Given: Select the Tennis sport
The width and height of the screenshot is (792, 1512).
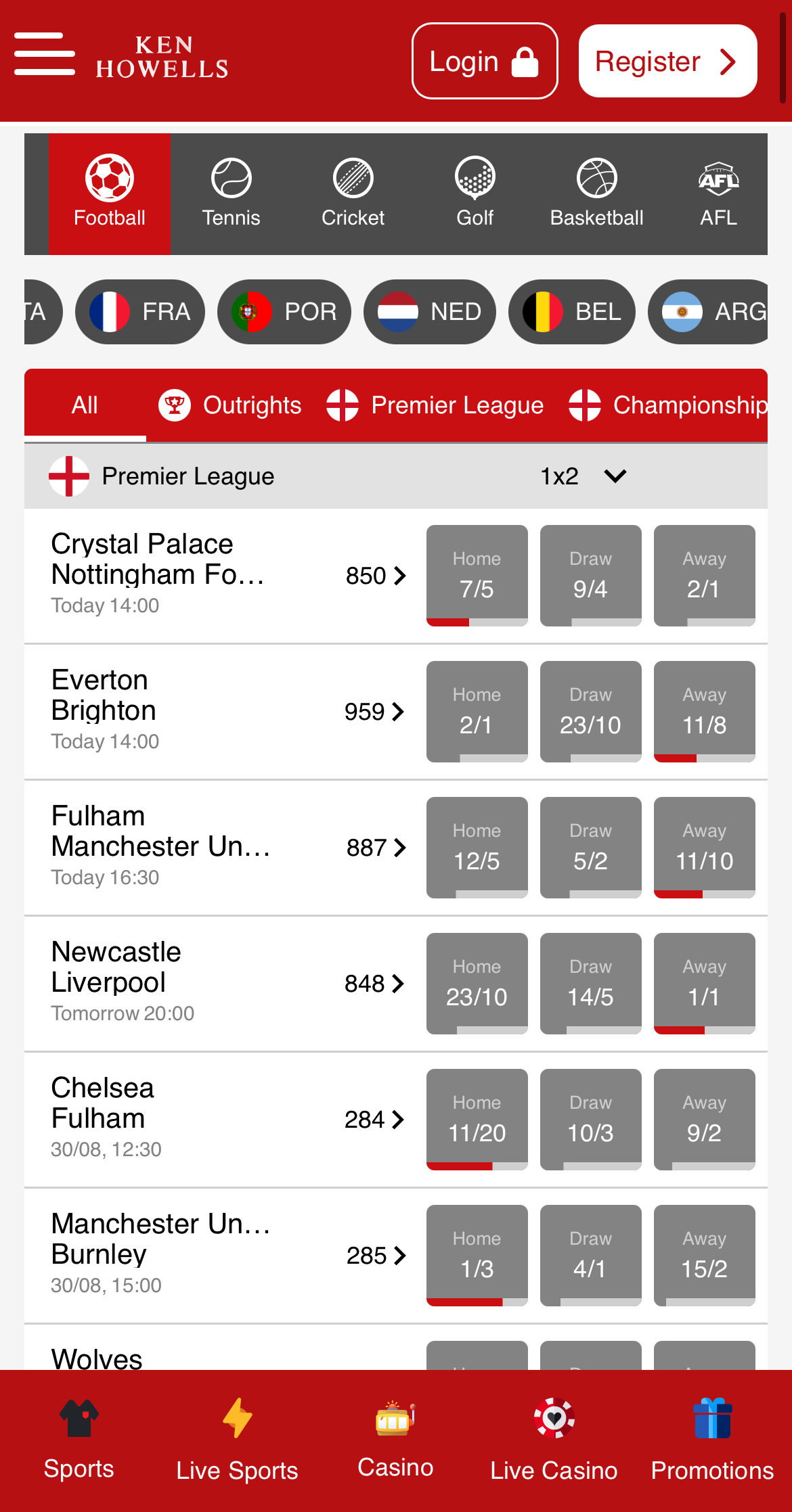Looking at the screenshot, I should [231, 194].
